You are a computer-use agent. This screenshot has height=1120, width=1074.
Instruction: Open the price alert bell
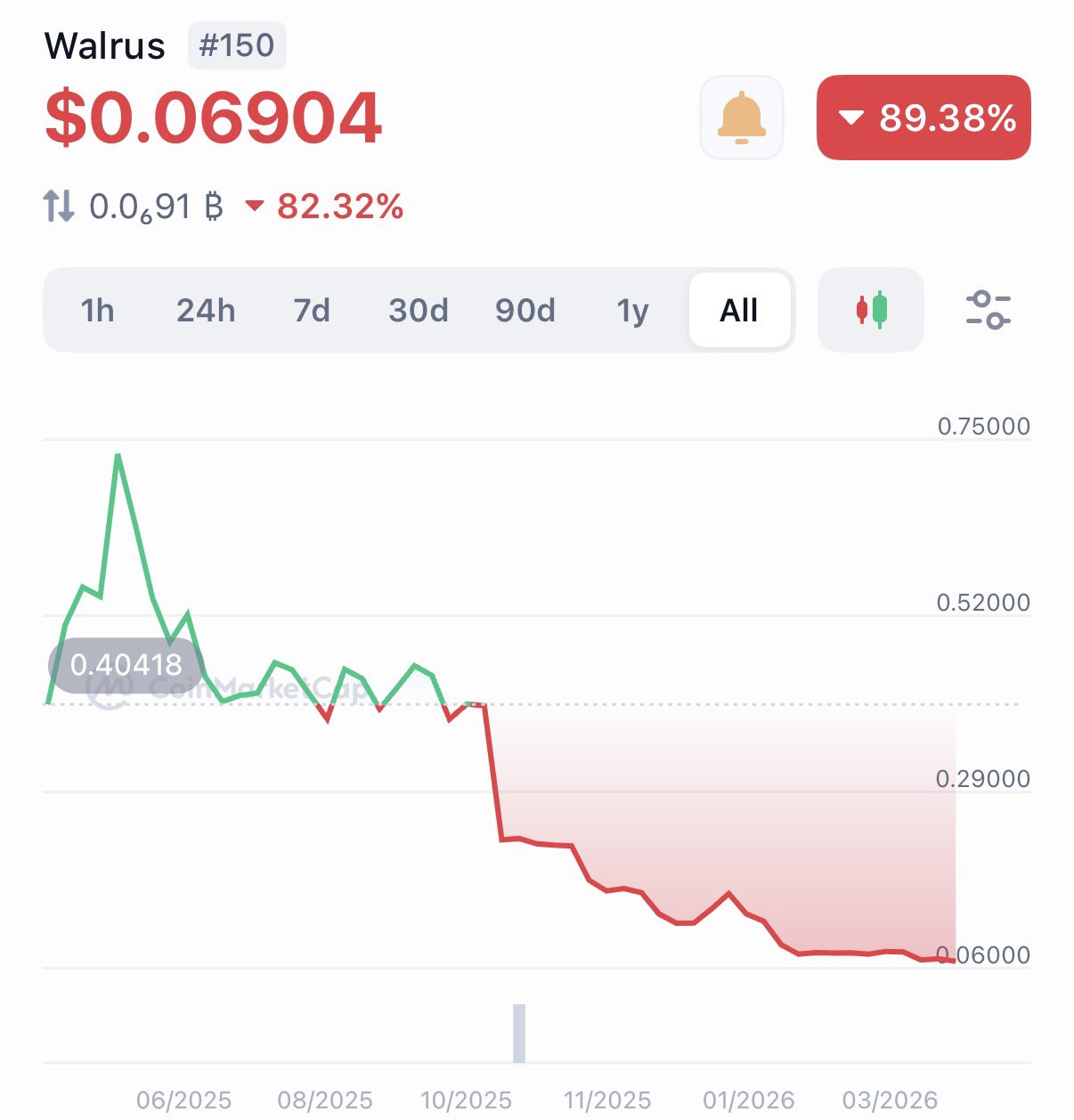click(x=741, y=118)
